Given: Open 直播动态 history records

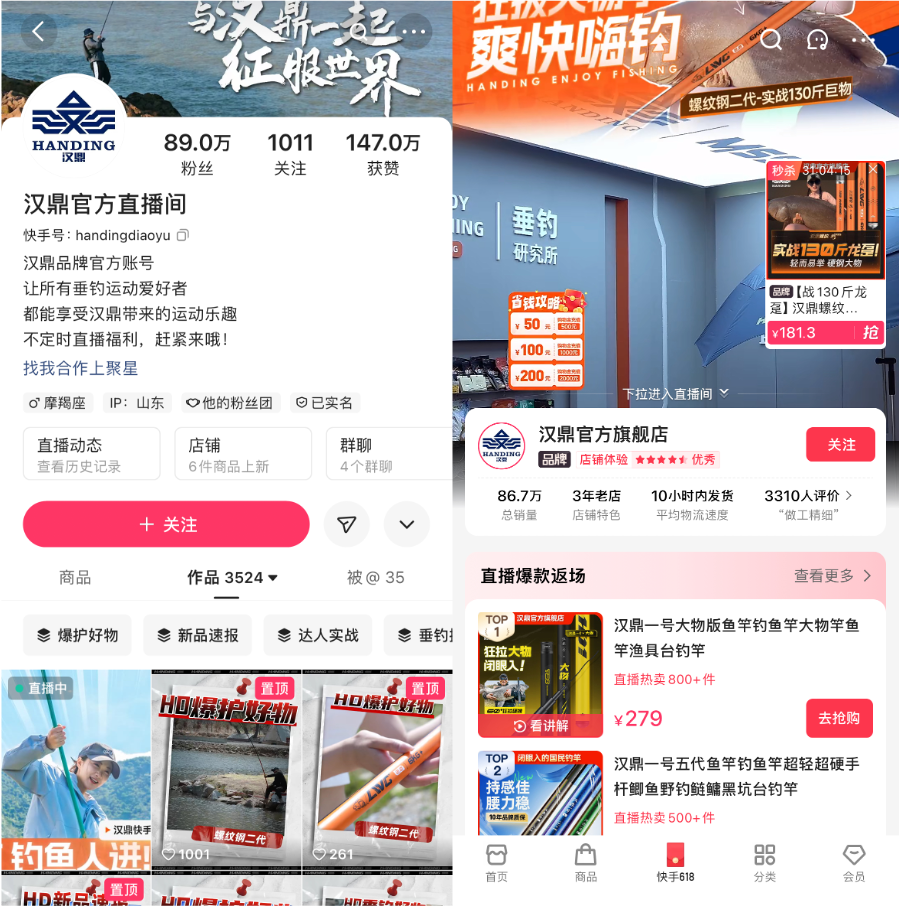Looking at the screenshot, I should (91, 454).
